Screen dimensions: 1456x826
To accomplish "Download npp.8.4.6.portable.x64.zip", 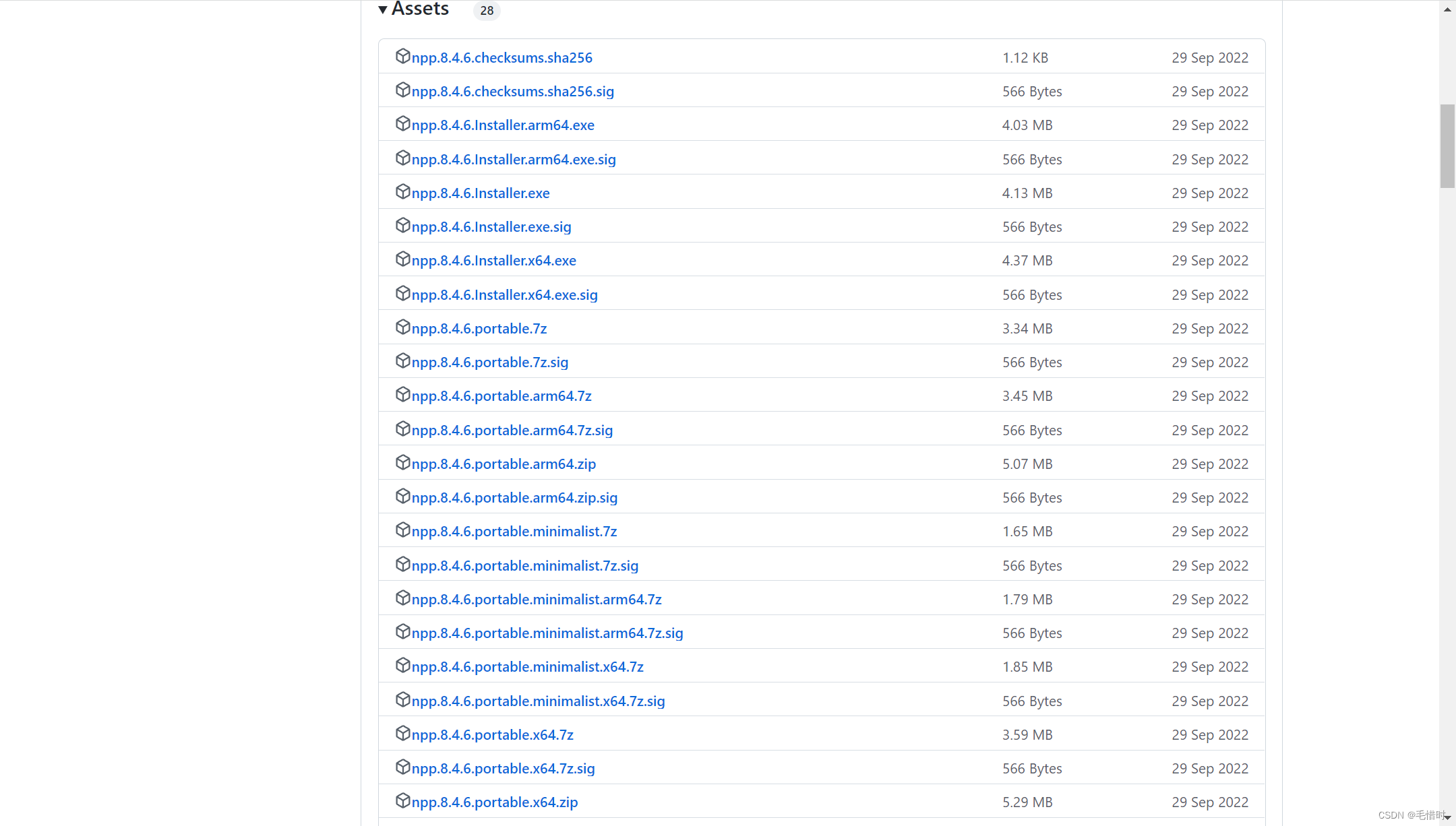I will pos(495,802).
